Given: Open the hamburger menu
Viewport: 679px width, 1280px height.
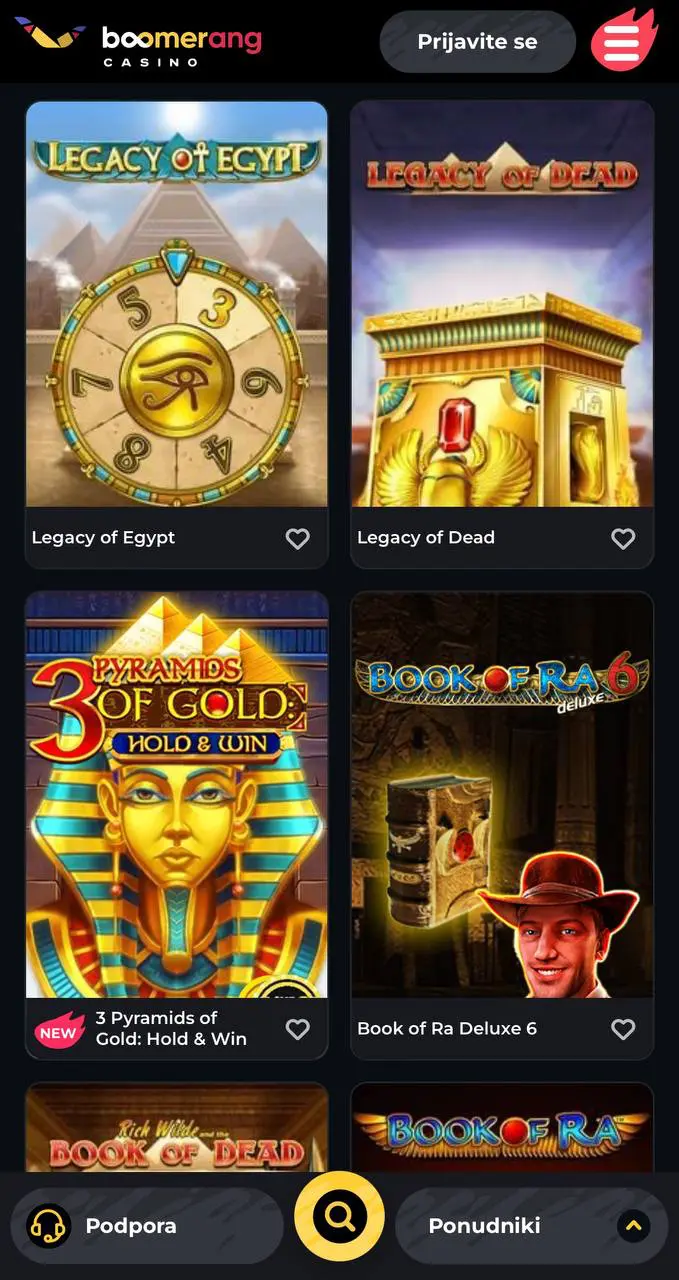Looking at the screenshot, I should point(621,42).
